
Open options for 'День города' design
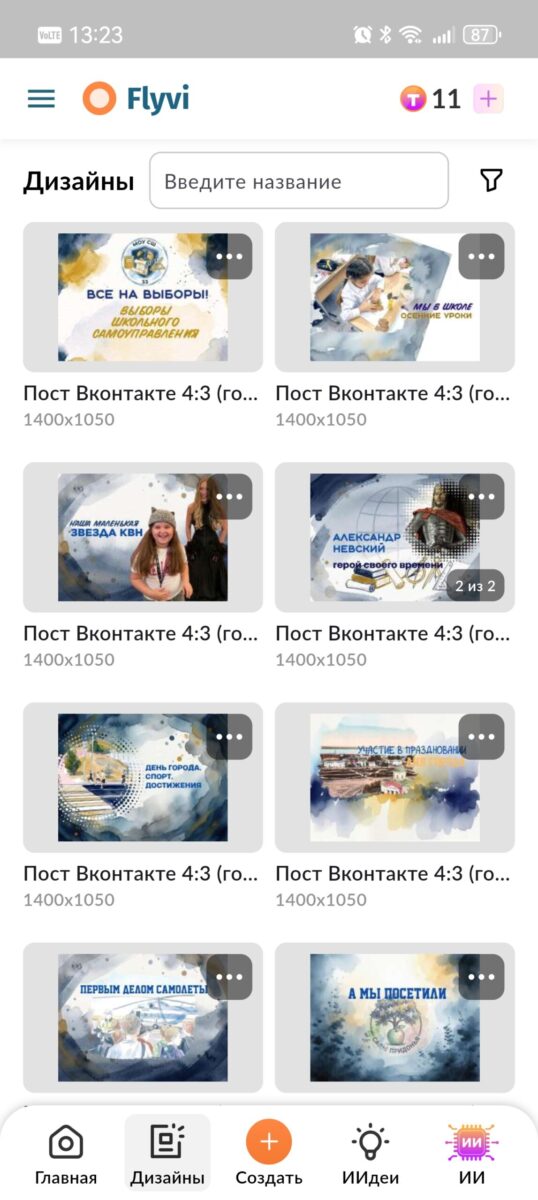(x=229, y=736)
